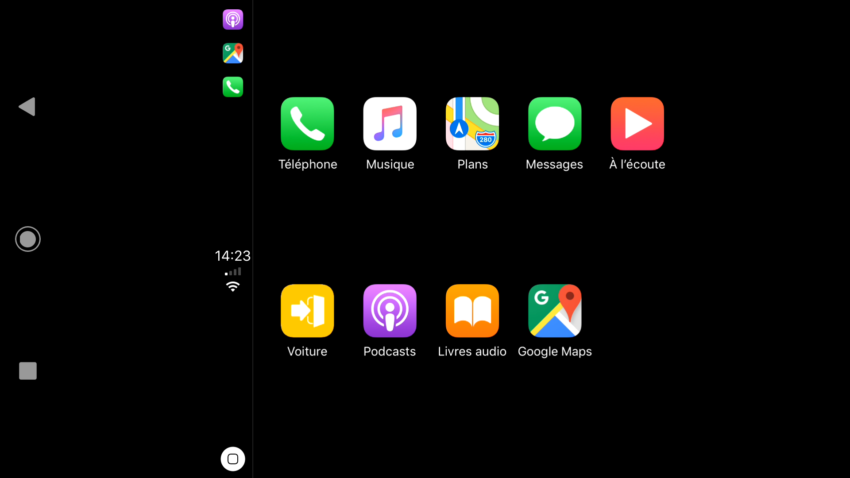Tap the Voiture app icon

click(x=307, y=311)
